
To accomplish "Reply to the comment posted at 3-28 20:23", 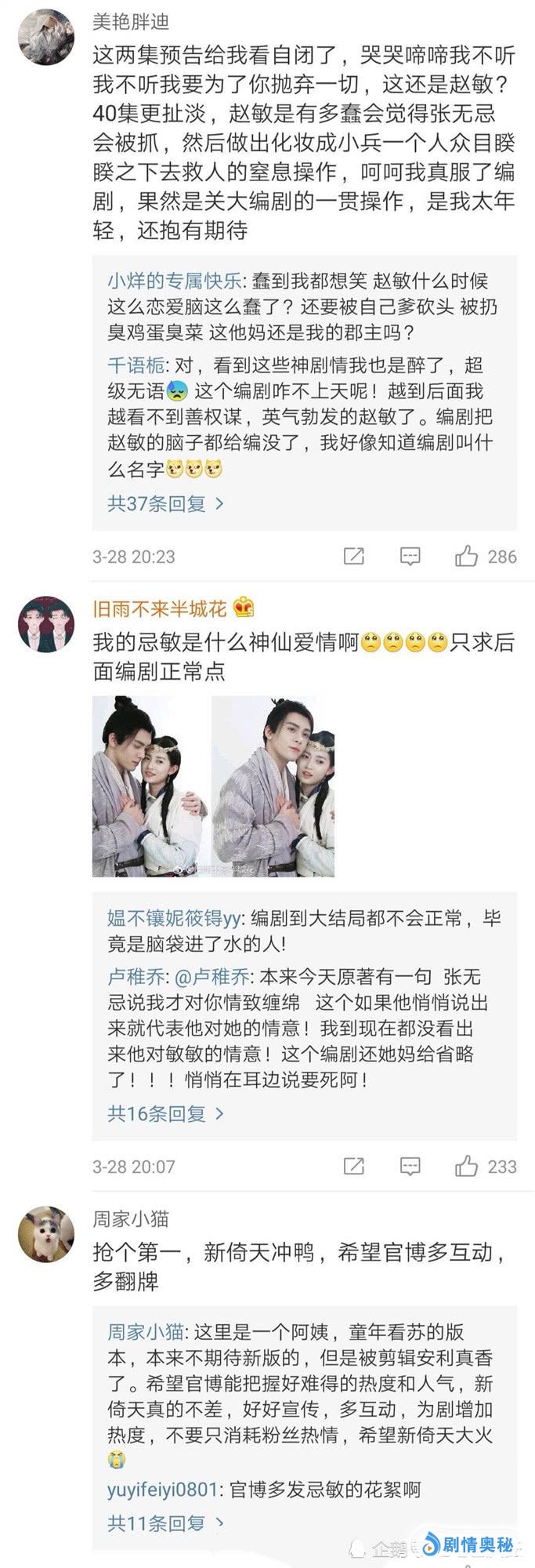I will tap(410, 557).
